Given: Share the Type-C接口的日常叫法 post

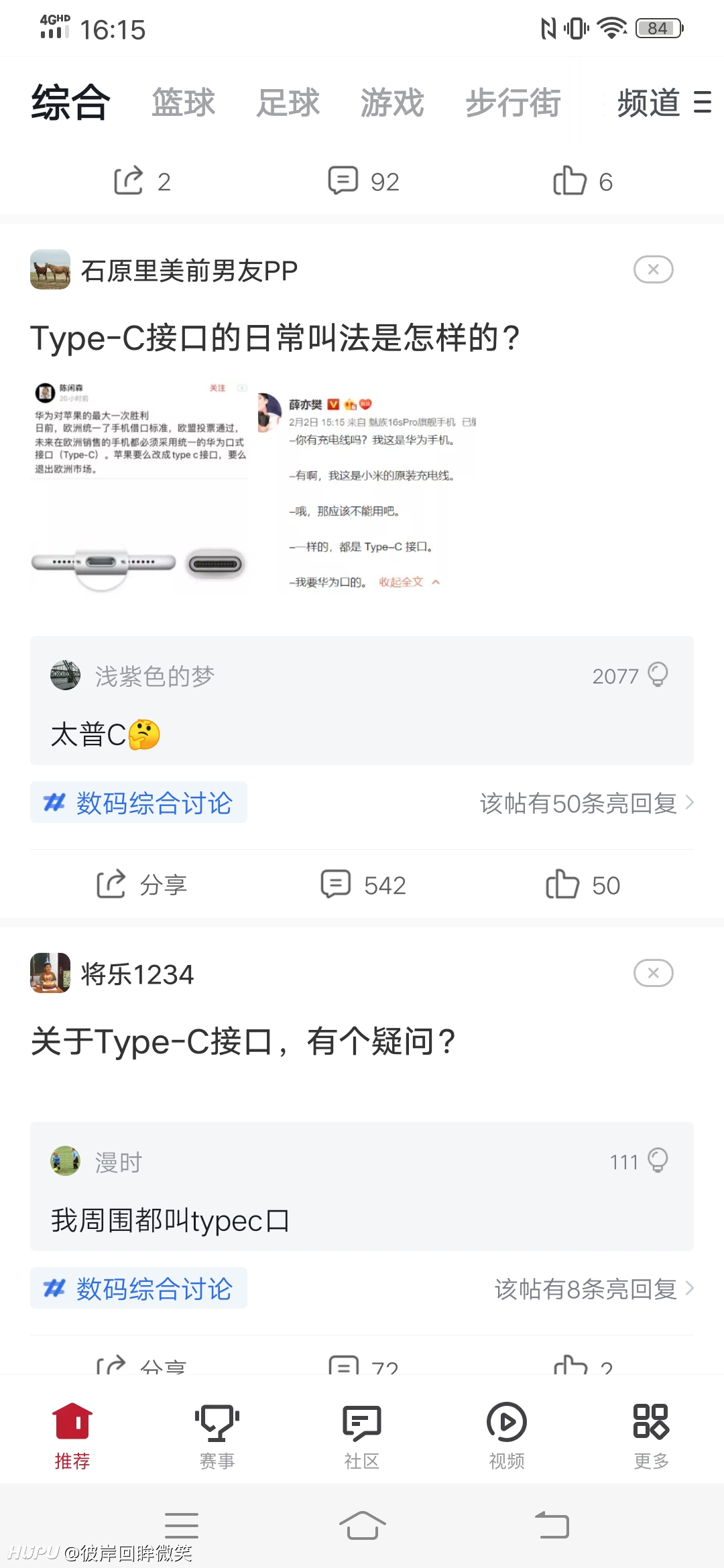Looking at the screenshot, I should pyautogui.click(x=141, y=885).
